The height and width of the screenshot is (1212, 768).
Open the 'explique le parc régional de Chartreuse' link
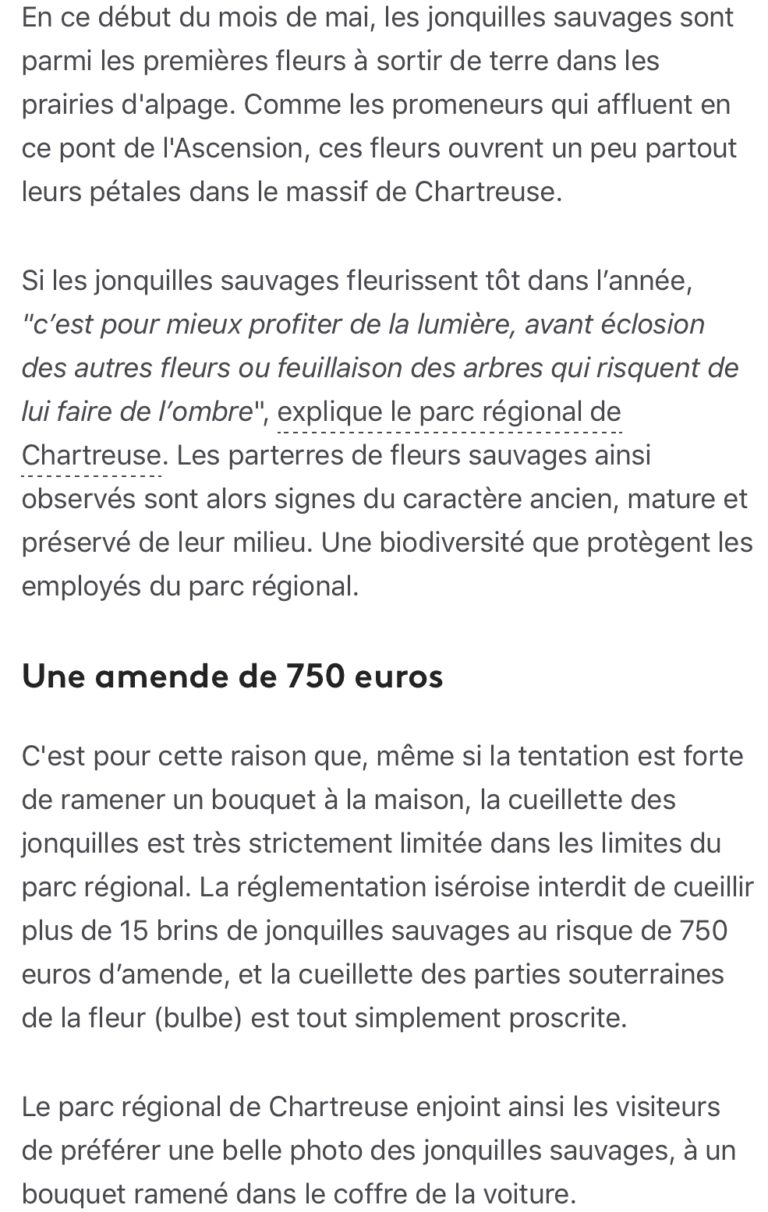450,412
